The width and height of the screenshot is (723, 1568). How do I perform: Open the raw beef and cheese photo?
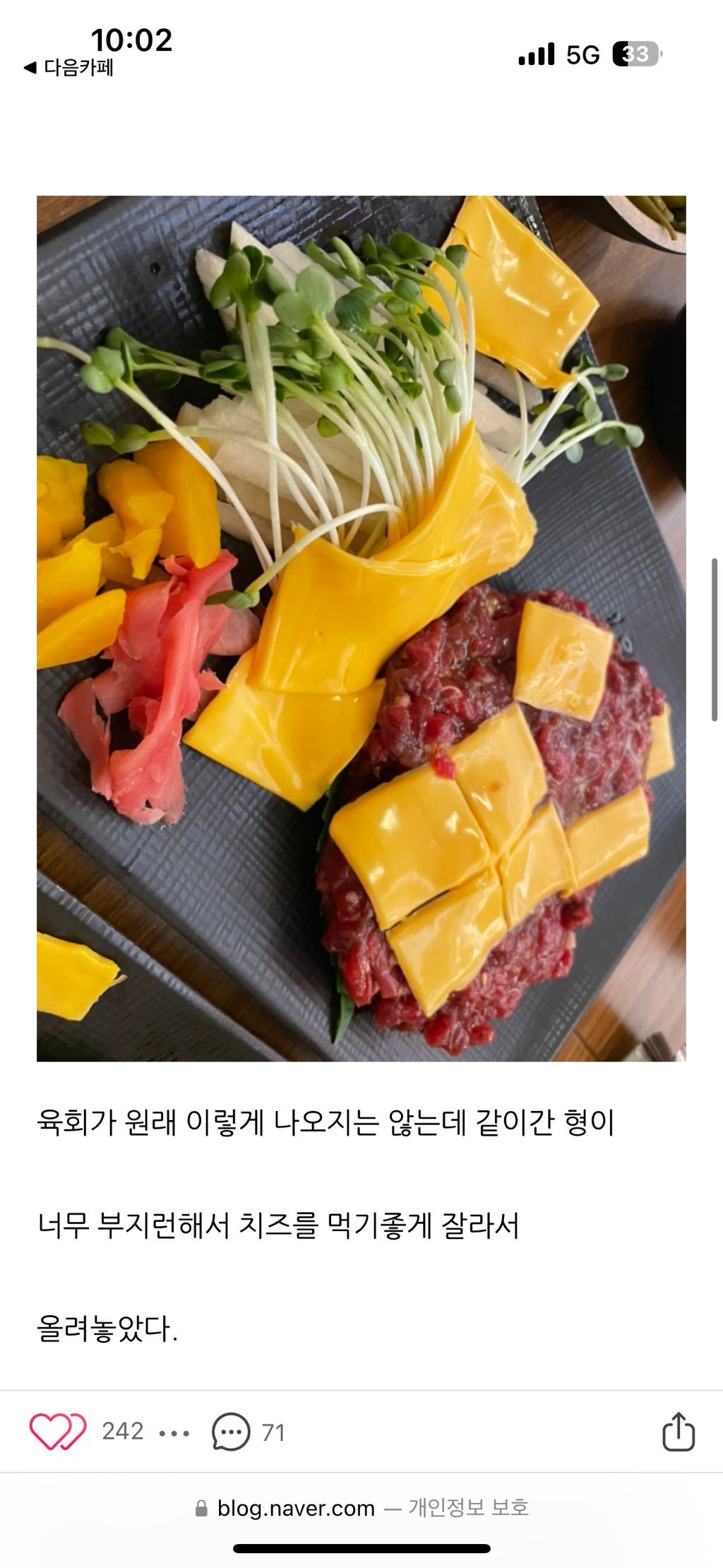coord(361,628)
